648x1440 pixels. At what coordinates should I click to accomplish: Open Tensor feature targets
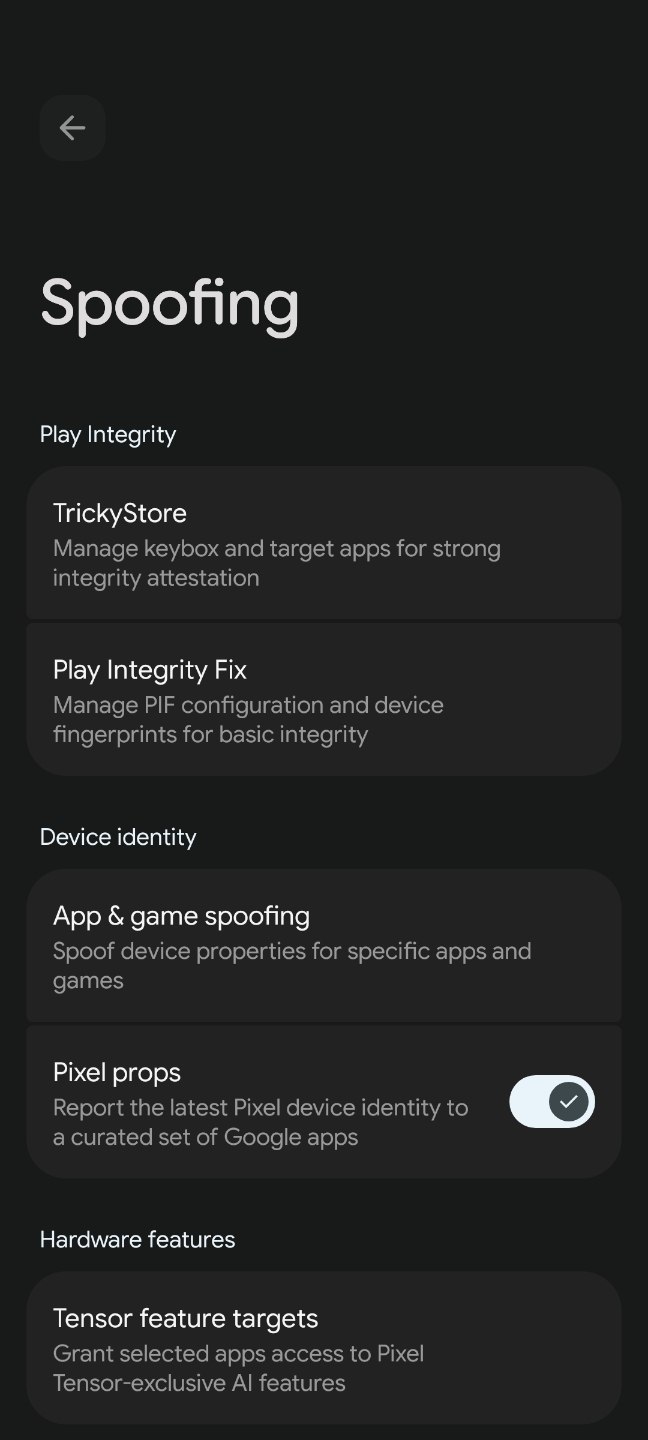click(324, 1348)
